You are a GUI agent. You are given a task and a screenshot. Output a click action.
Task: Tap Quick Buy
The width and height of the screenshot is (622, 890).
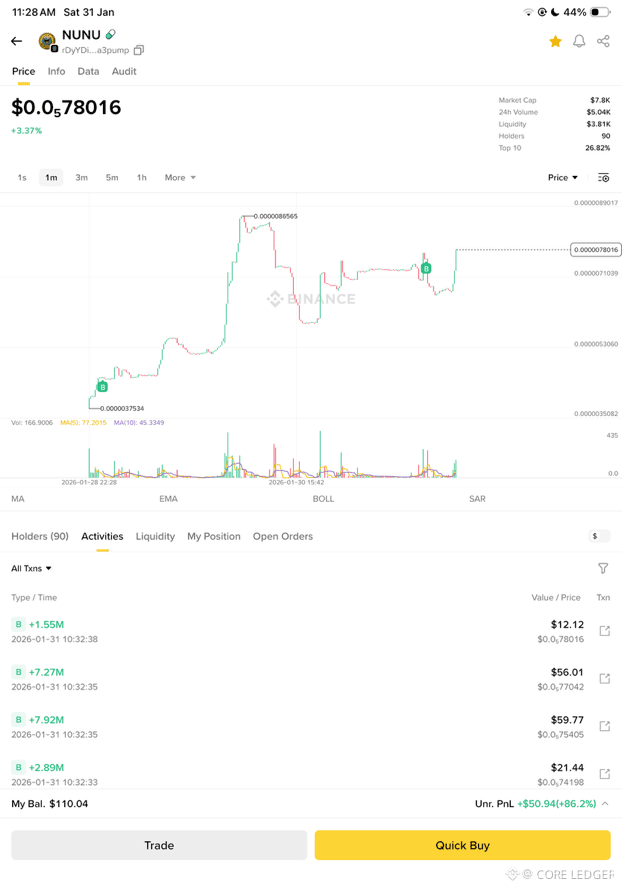[462, 845]
